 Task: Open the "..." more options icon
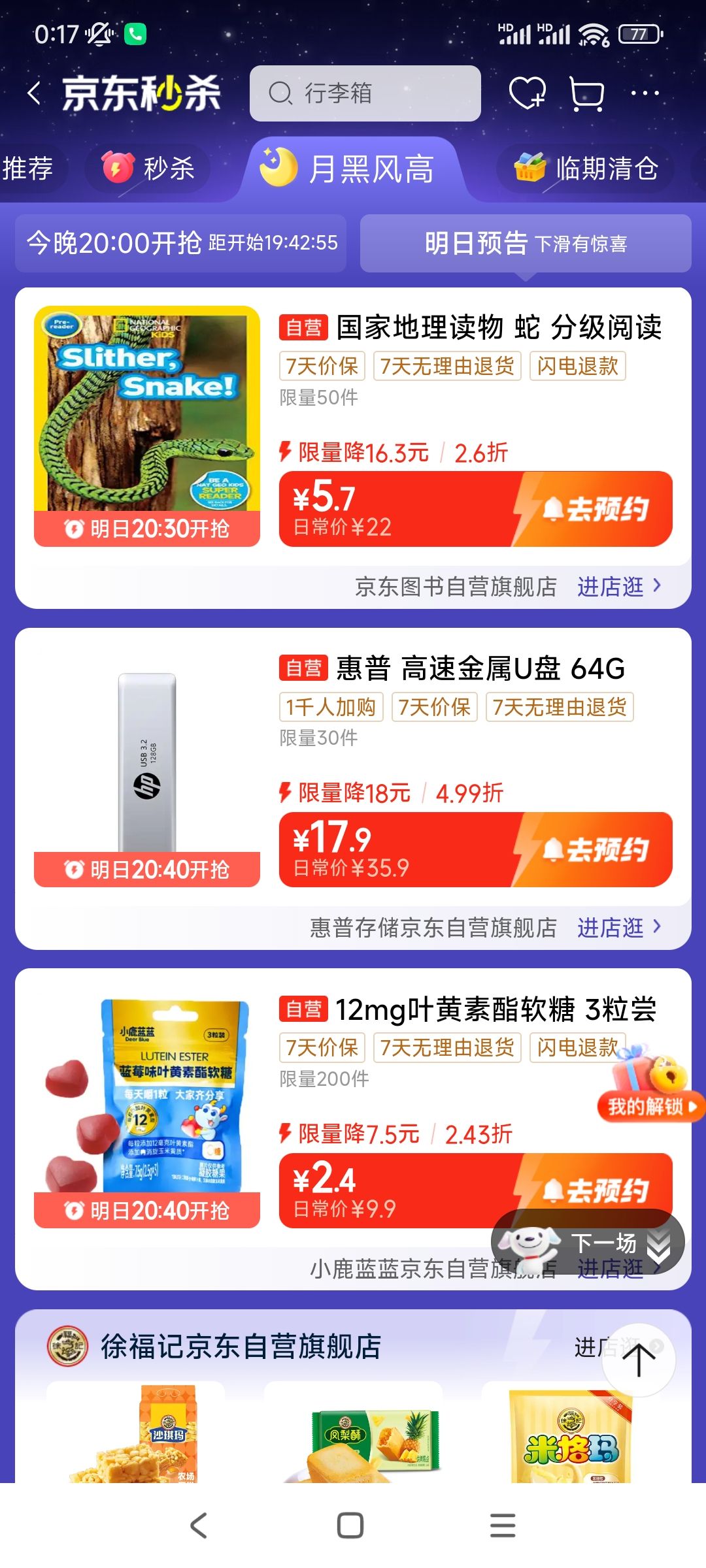point(644,93)
